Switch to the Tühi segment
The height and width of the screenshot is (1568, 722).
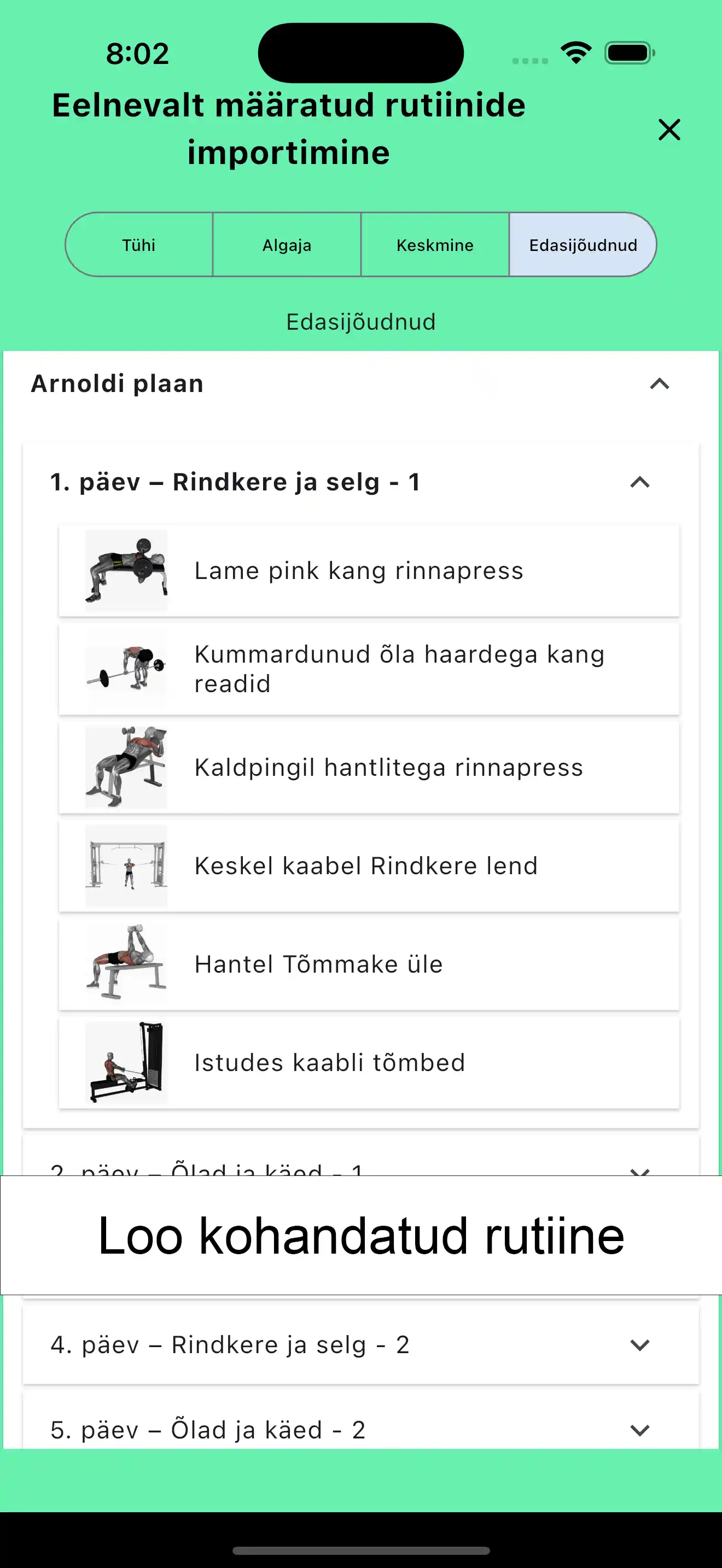coord(139,245)
